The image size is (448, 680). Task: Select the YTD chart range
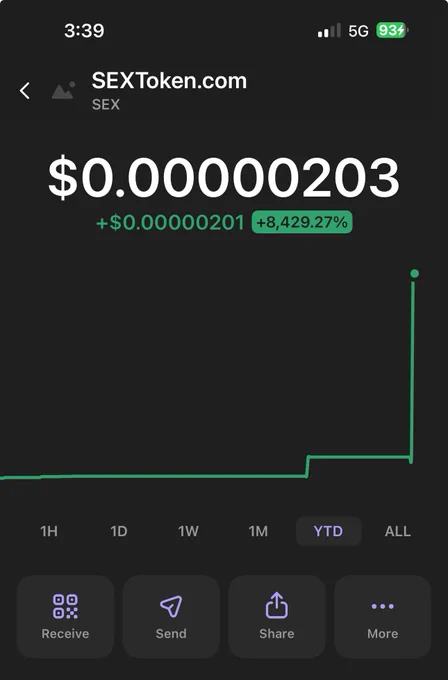pyautogui.click(x=328, y=531)
